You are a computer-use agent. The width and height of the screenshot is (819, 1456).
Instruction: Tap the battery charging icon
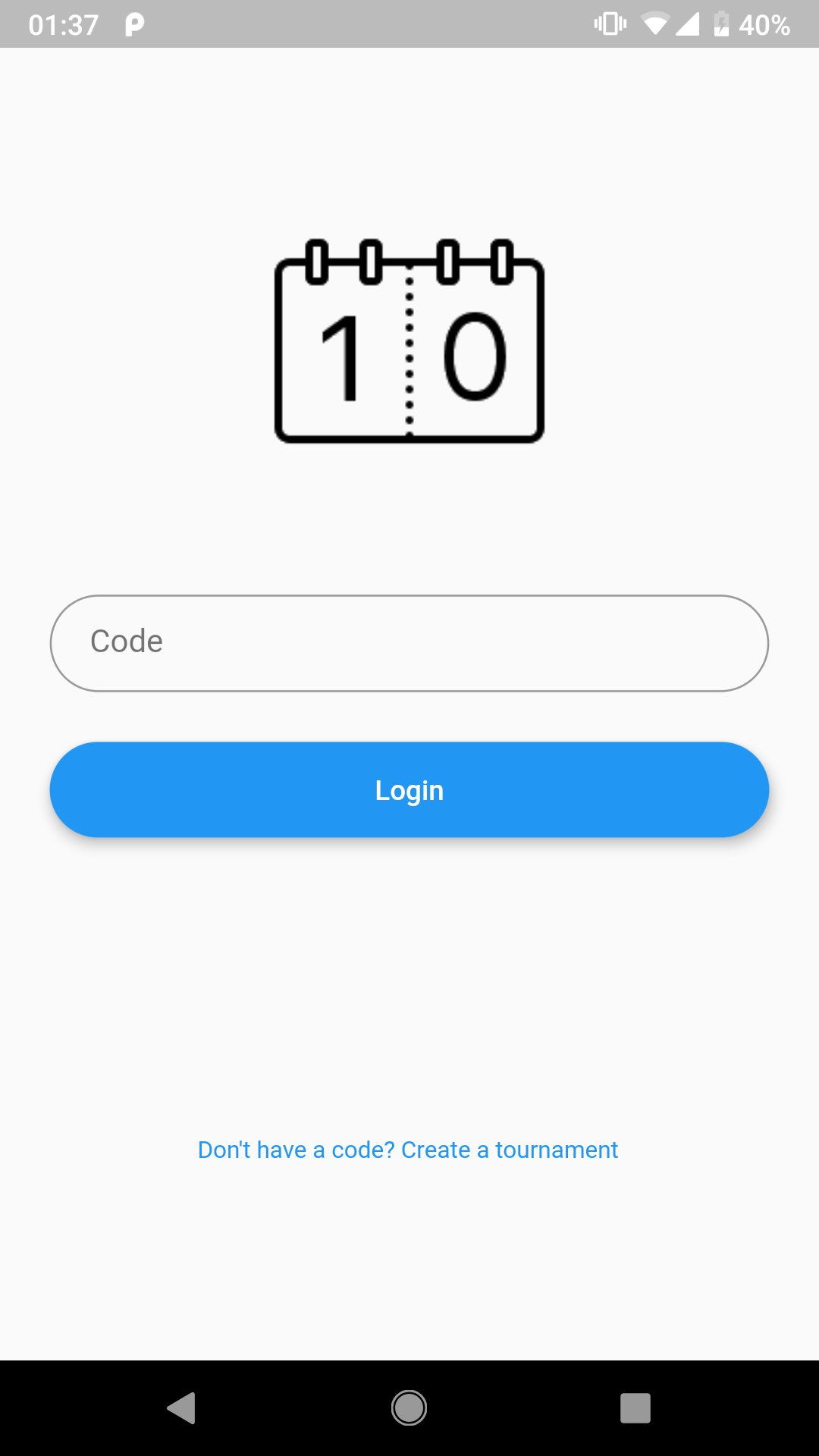point(720,23)
